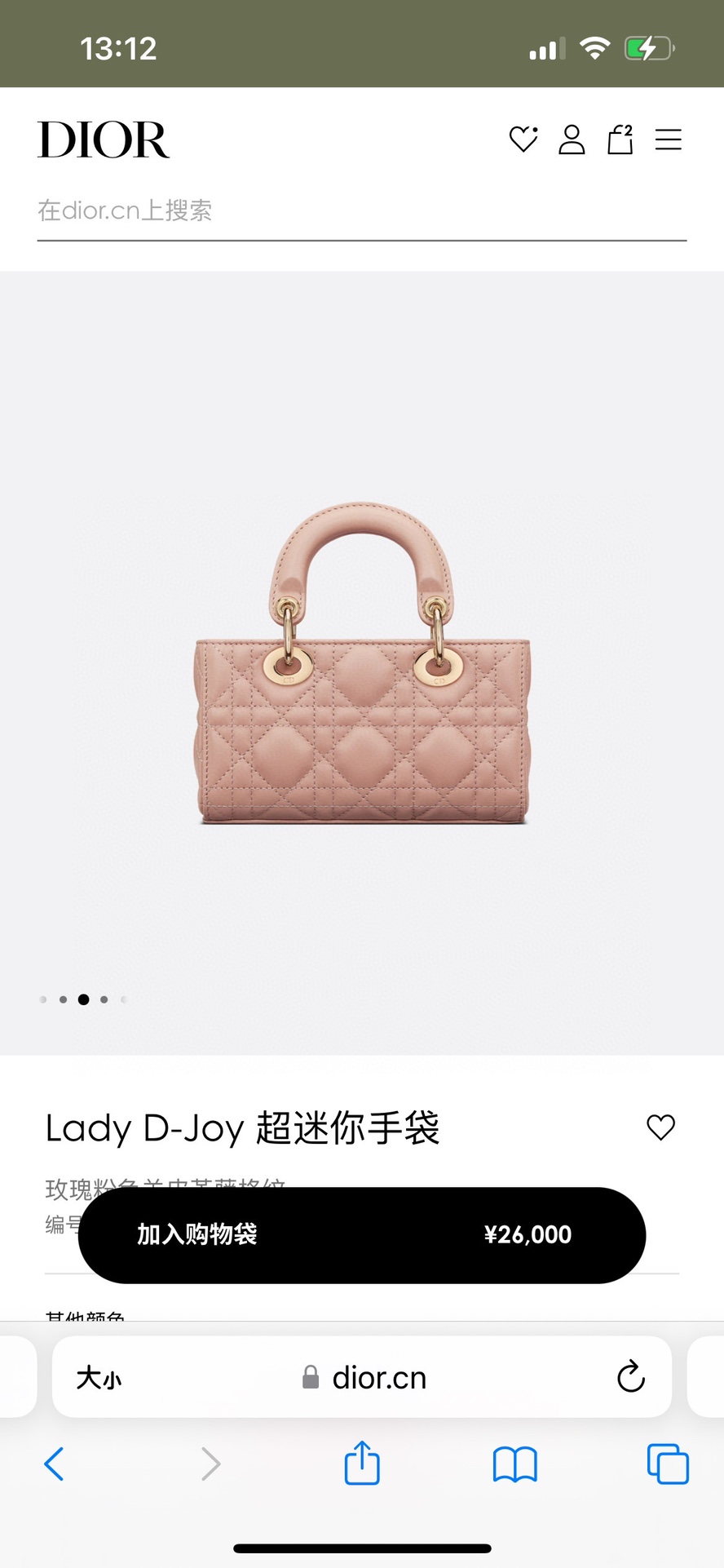Open the hamburger menu
This screenshot has height=1568, width=724.
tap(669, 140)
